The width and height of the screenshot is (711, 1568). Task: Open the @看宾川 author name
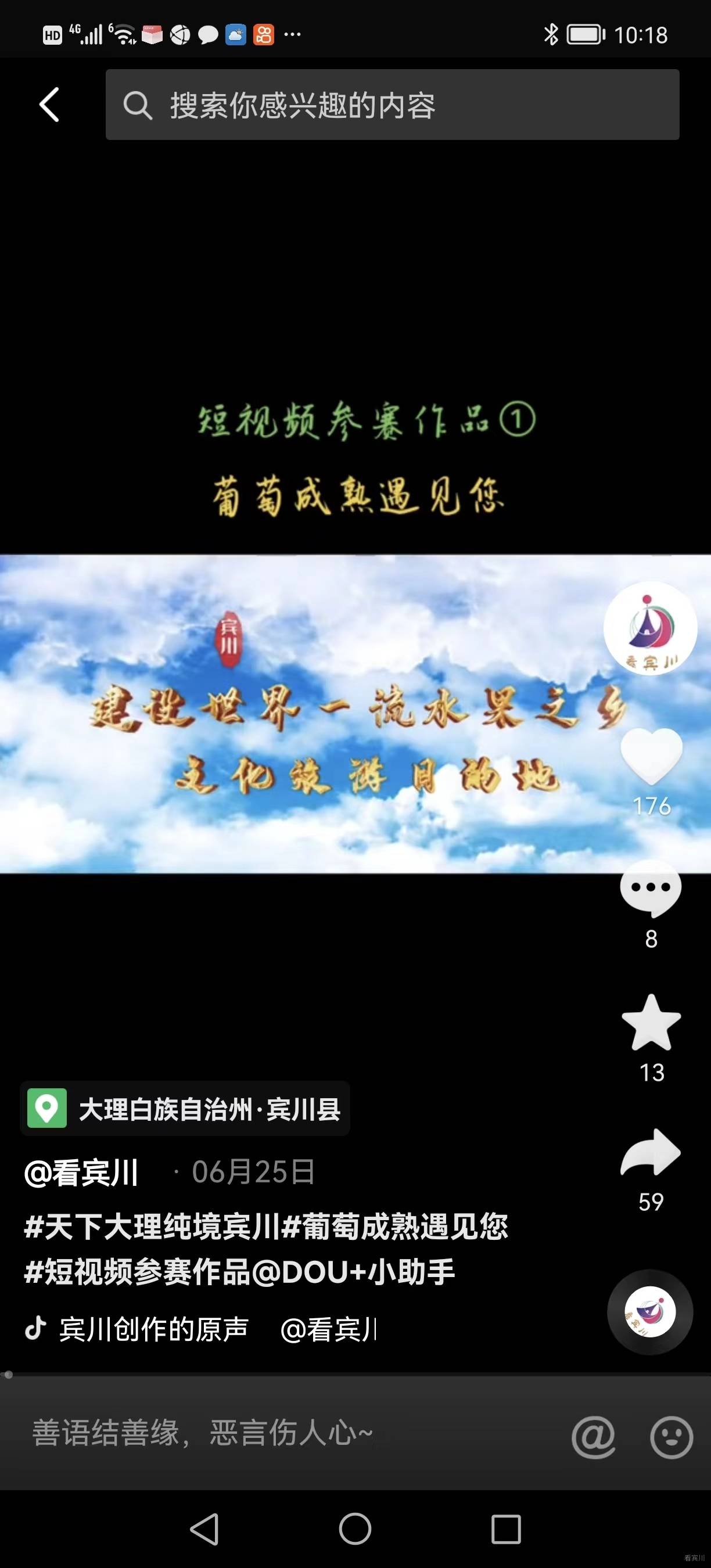point(81,1173)
